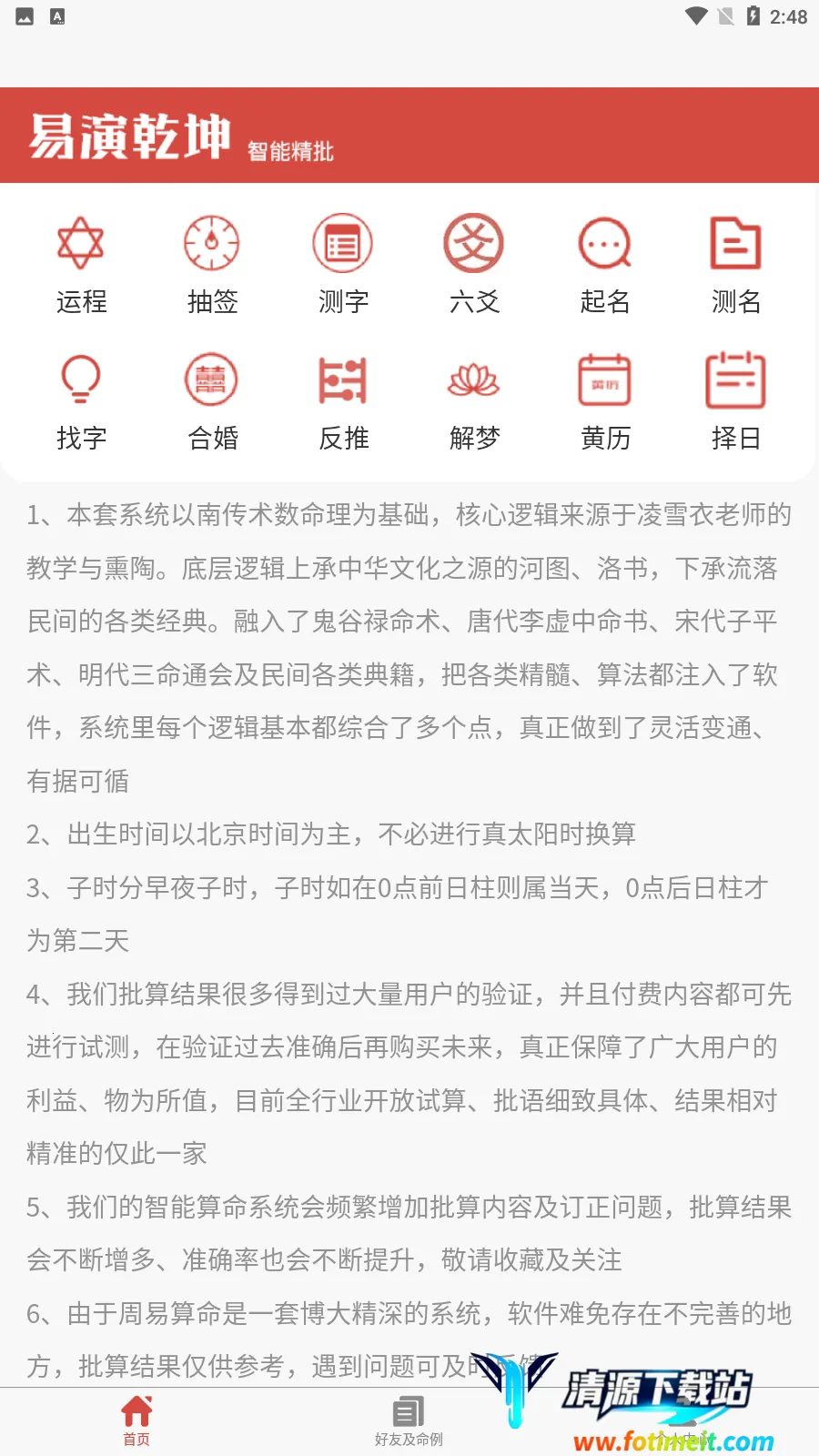Open the 解梦 dream interpretation

474,400
